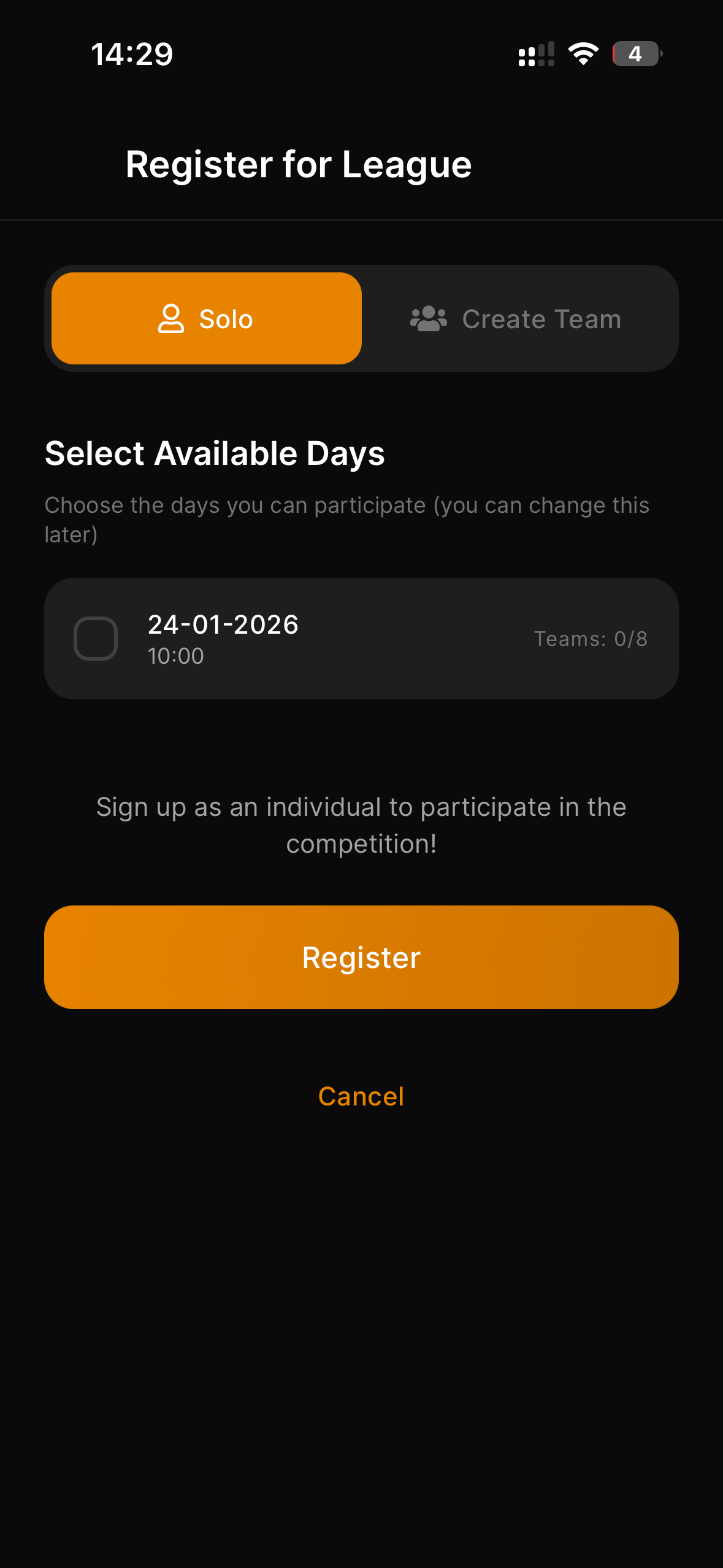Check the 24-01-2026 10:00 day checkbox

coord(96,639)
